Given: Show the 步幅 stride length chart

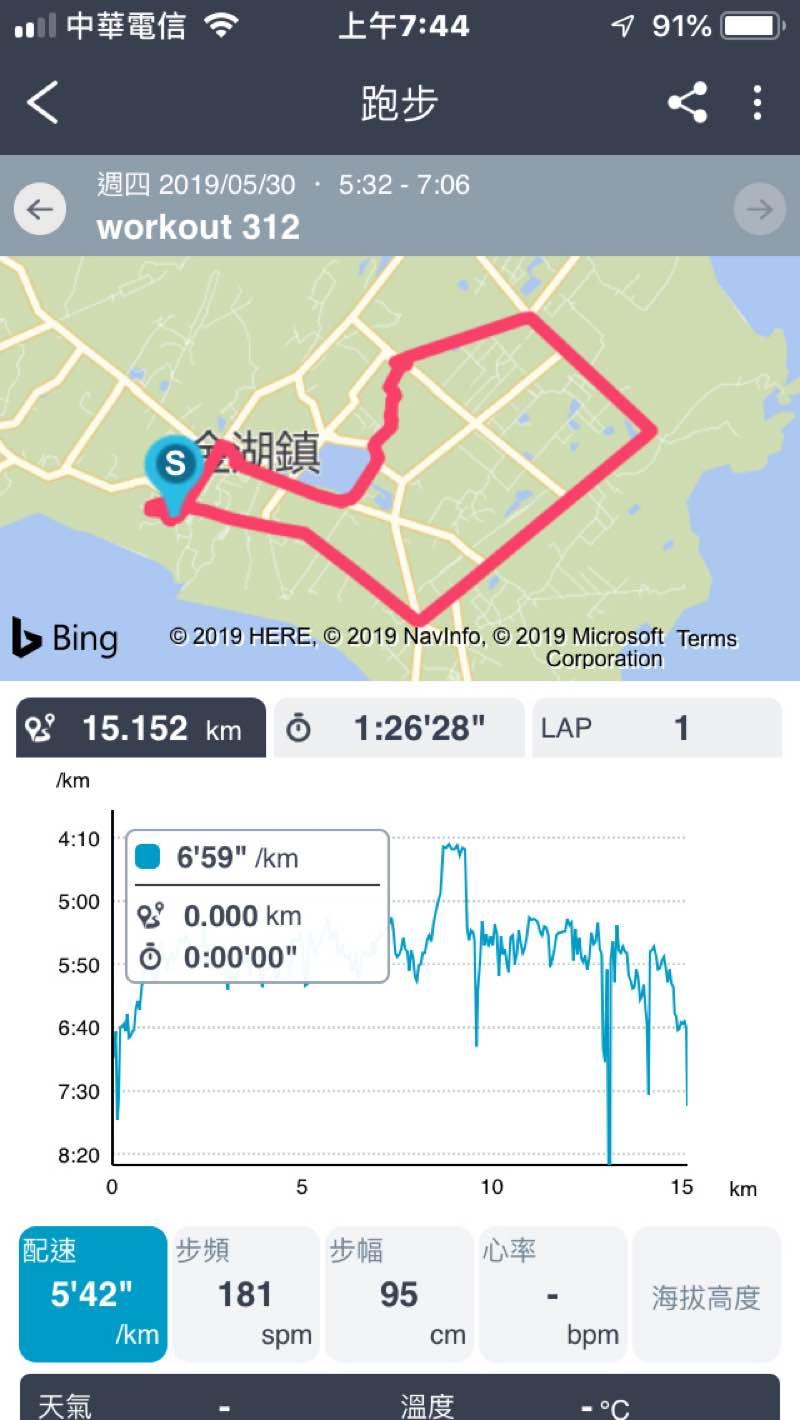Looking at the screenshot, I should point(399,1294).
